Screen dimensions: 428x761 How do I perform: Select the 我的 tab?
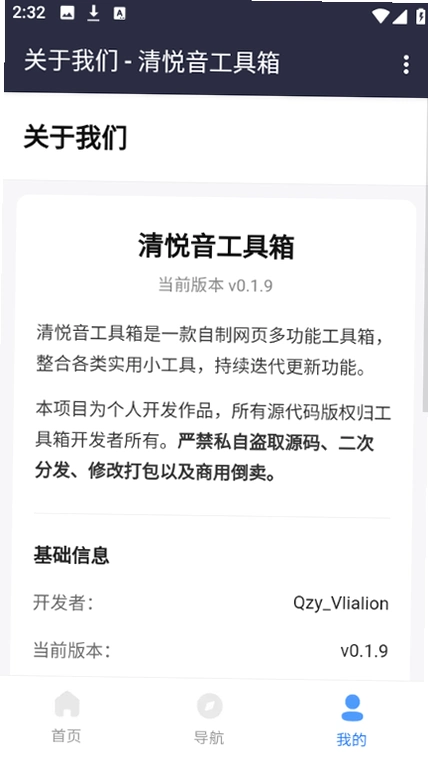(352, 720)
